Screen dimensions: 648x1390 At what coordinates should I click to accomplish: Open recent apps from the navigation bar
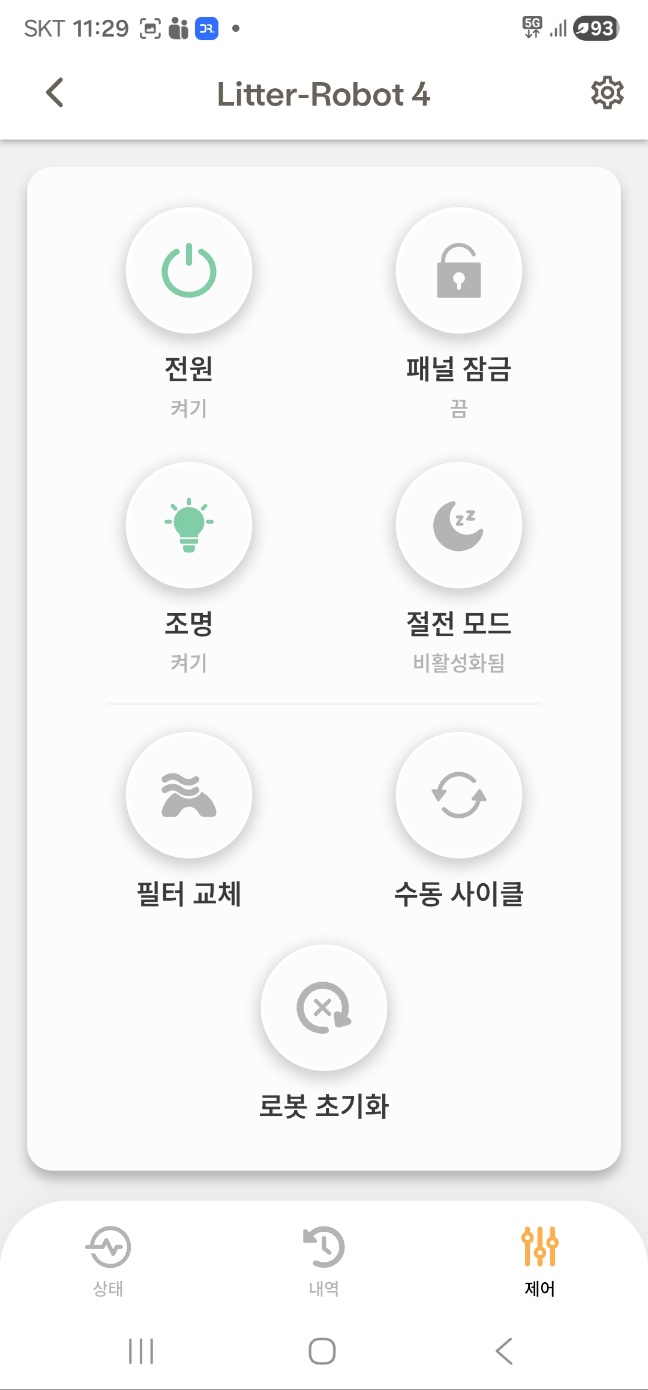click(x=141, y=1352)
